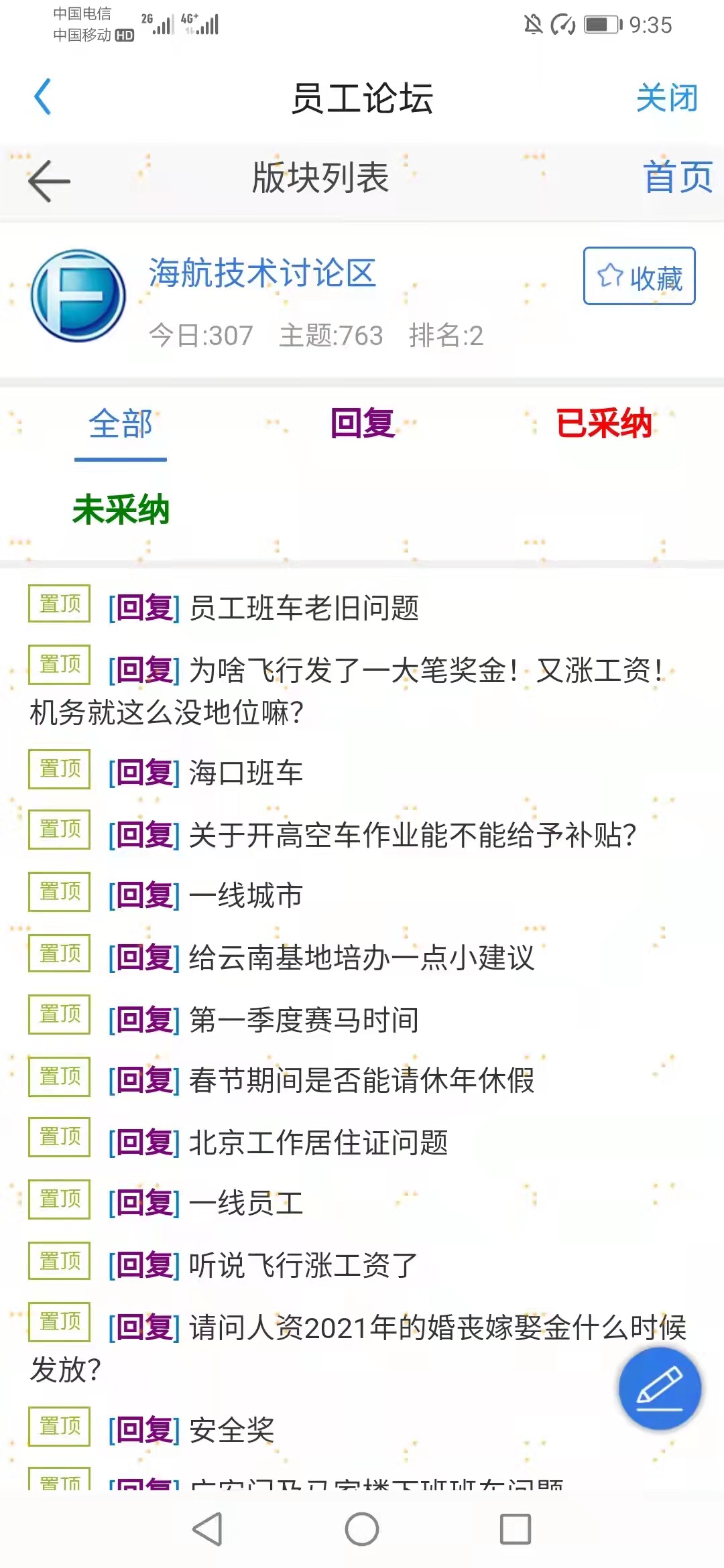Open the post 听说飞行涨工资了
724x1568 pixels.
303,1266
